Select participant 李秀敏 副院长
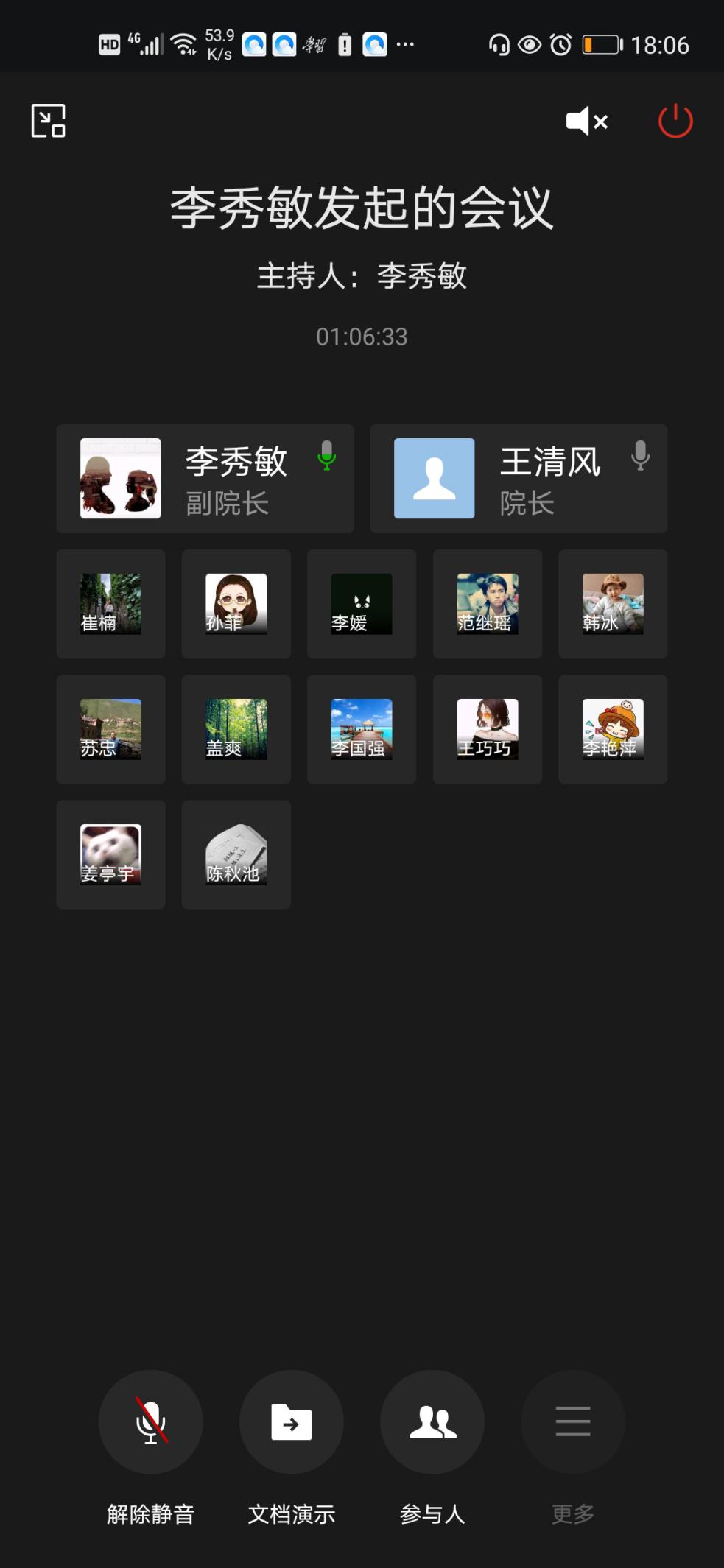Image resolution: width=724 pixels, height=1568 pixels. pos(205,479)
